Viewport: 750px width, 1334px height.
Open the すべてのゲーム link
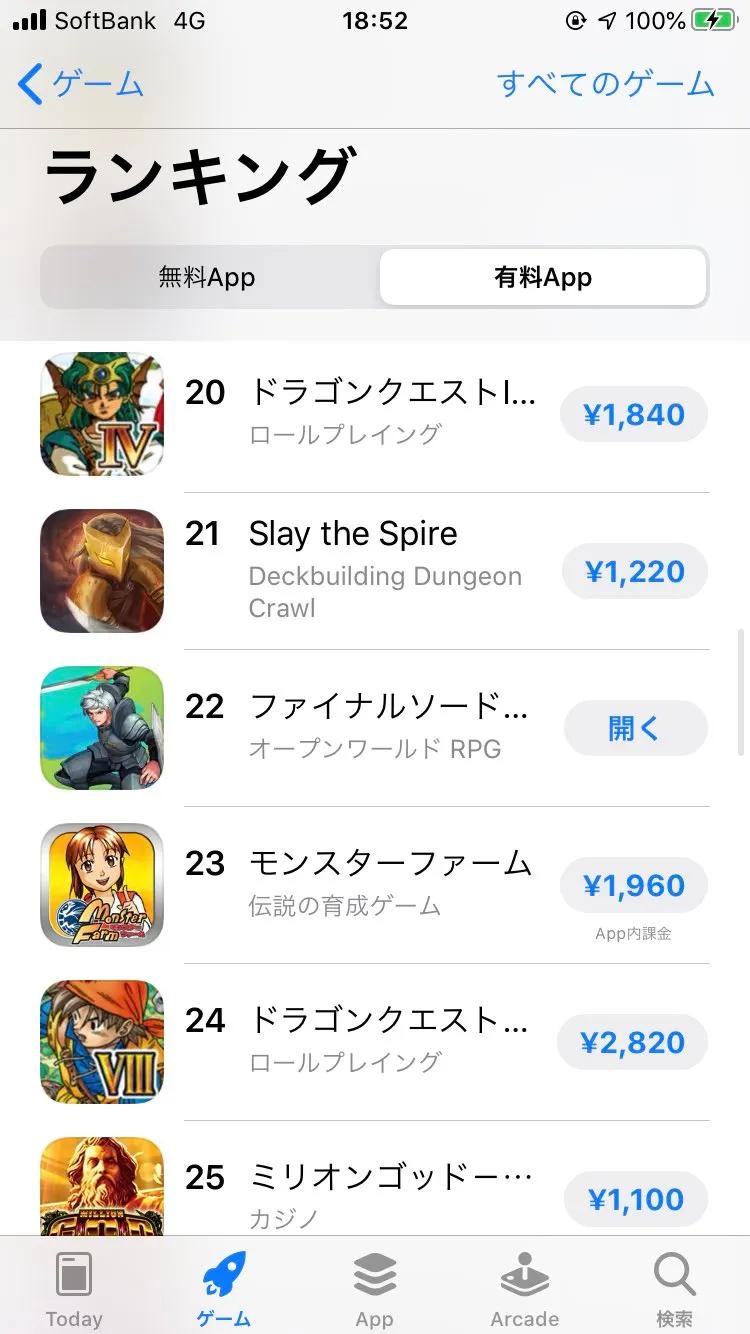[607, 84]
